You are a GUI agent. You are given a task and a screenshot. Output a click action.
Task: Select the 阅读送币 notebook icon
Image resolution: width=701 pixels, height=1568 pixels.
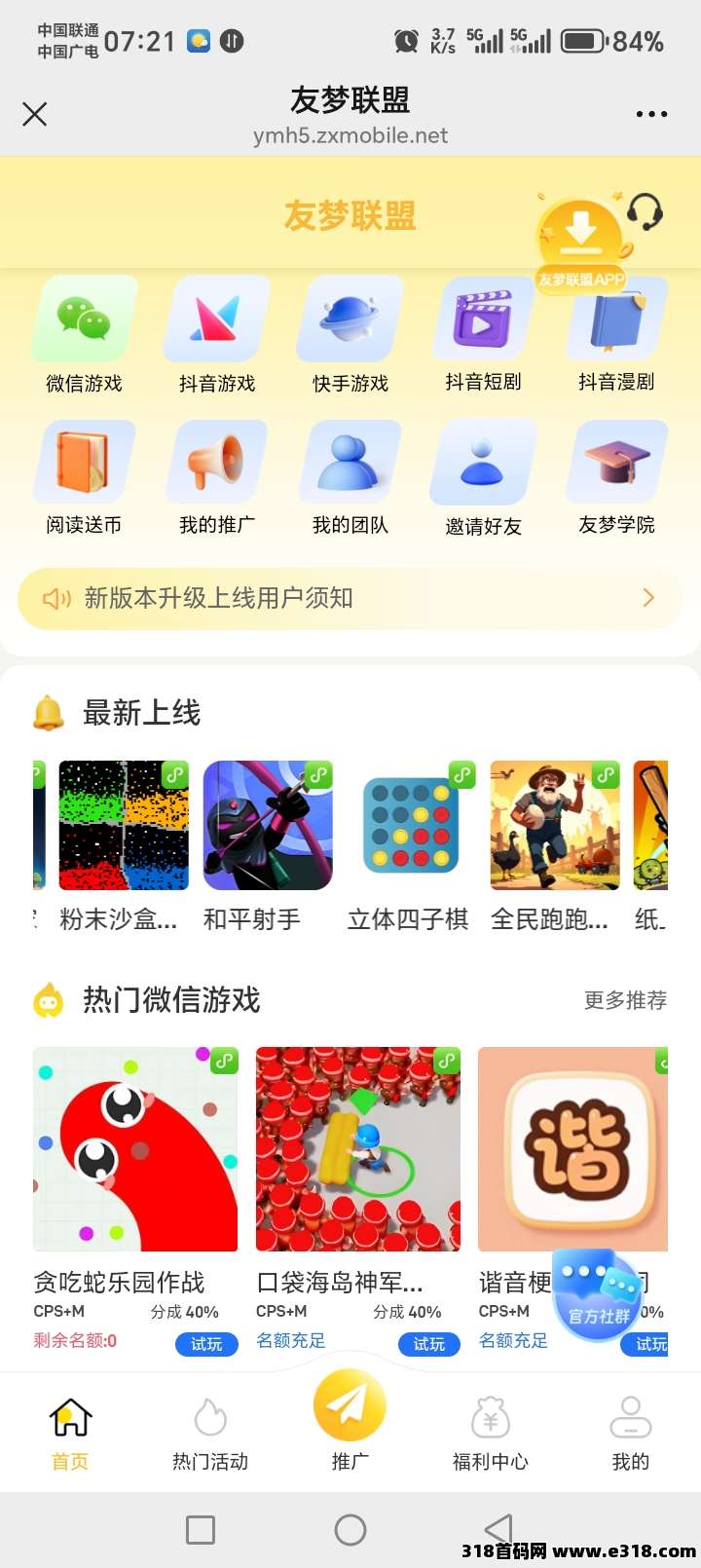pos(85,464)
